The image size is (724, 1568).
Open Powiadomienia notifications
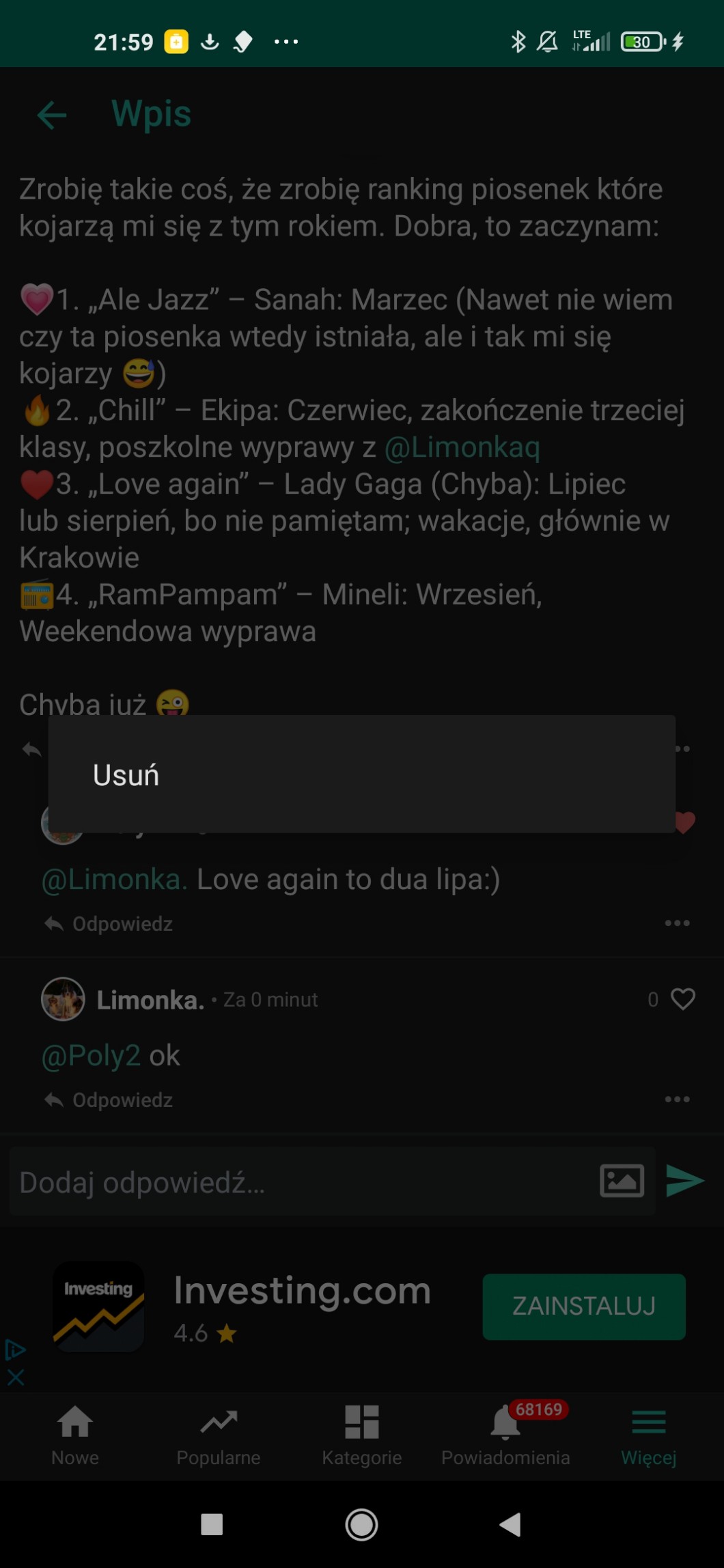point(505,1434)
